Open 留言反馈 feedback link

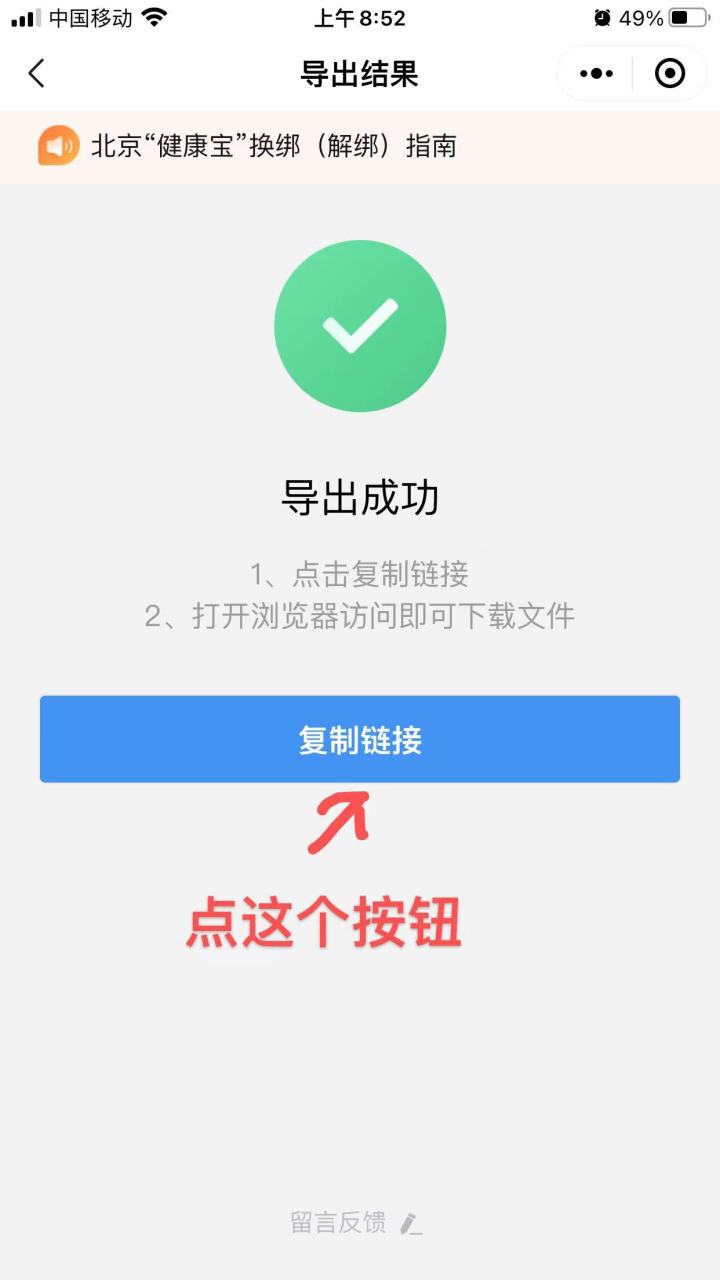coord(356,1222)
